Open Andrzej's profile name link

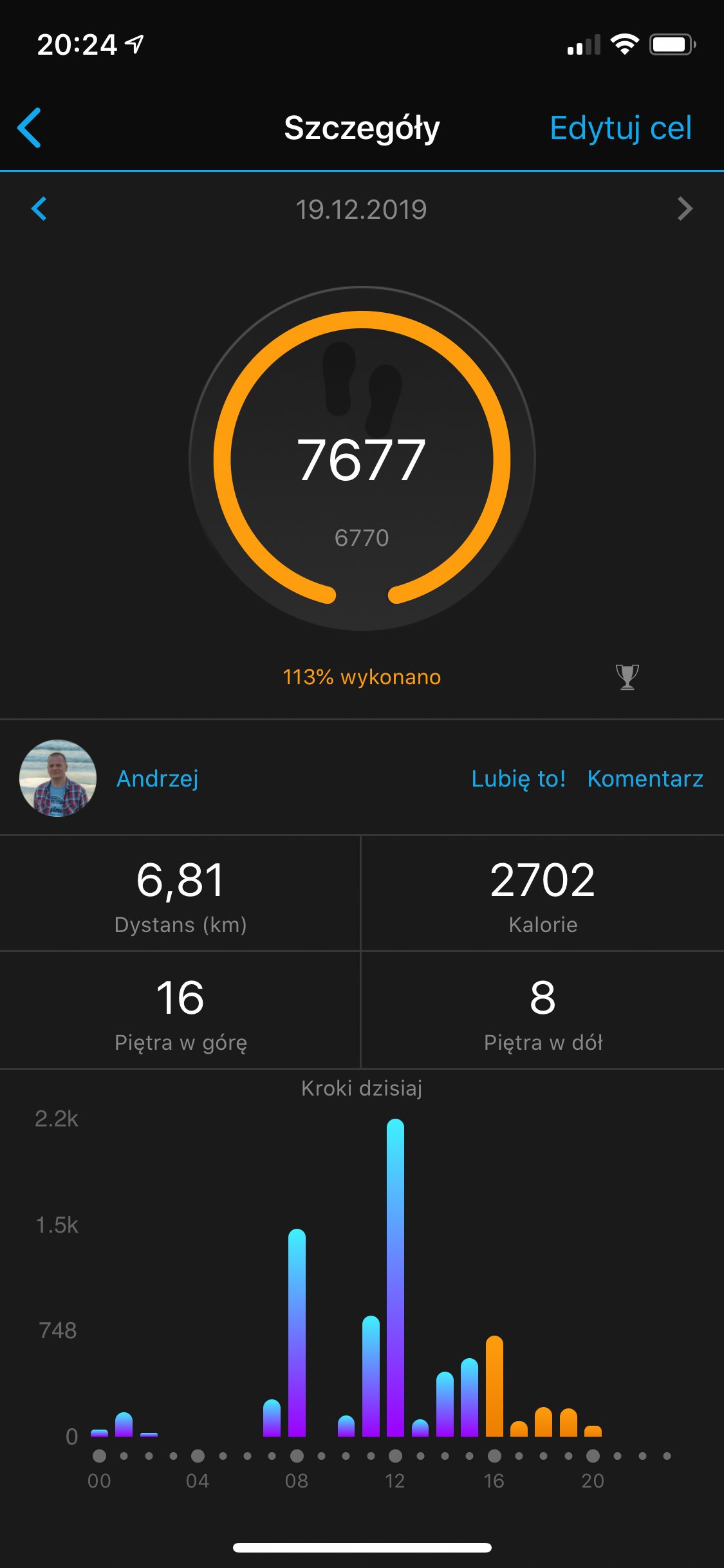tap(158, 778)
